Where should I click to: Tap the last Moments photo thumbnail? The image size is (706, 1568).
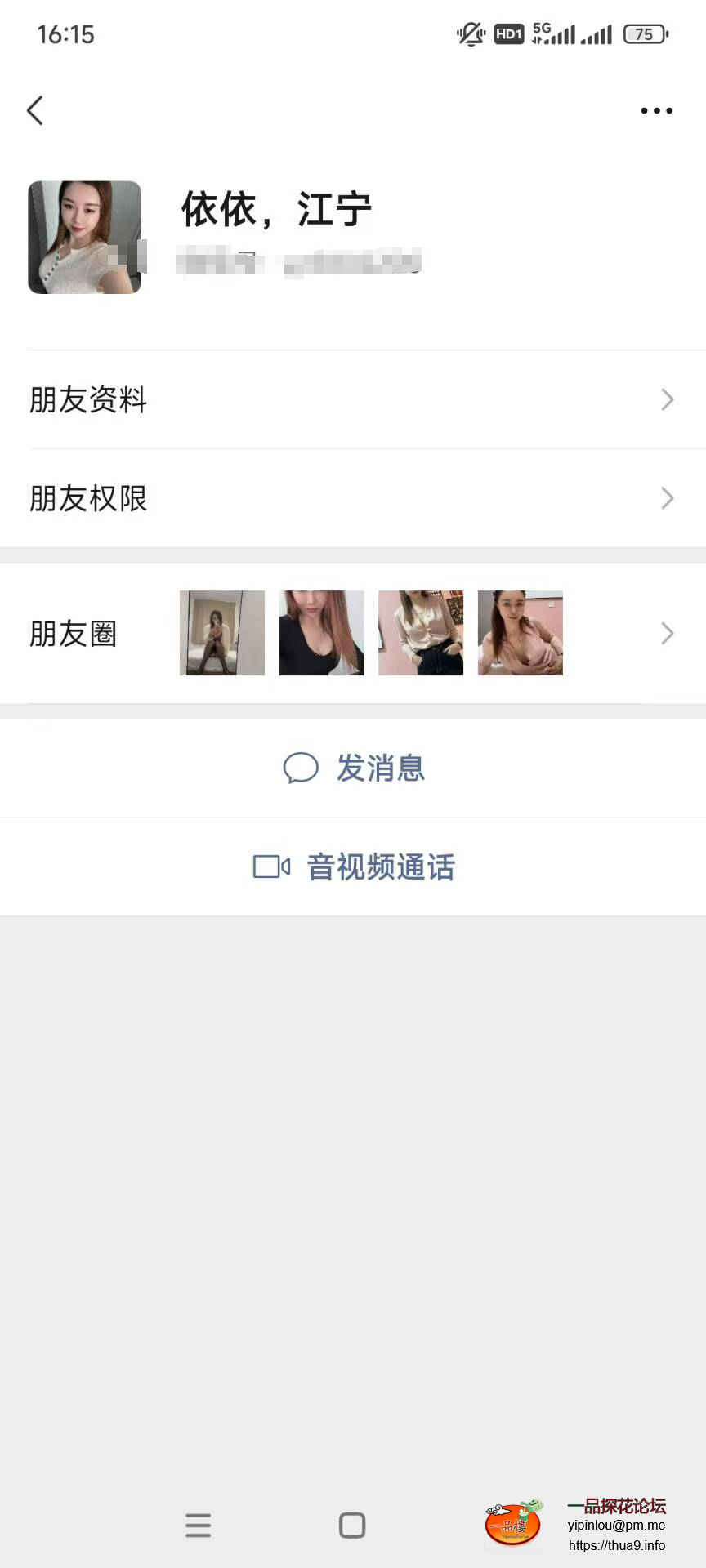520,633
